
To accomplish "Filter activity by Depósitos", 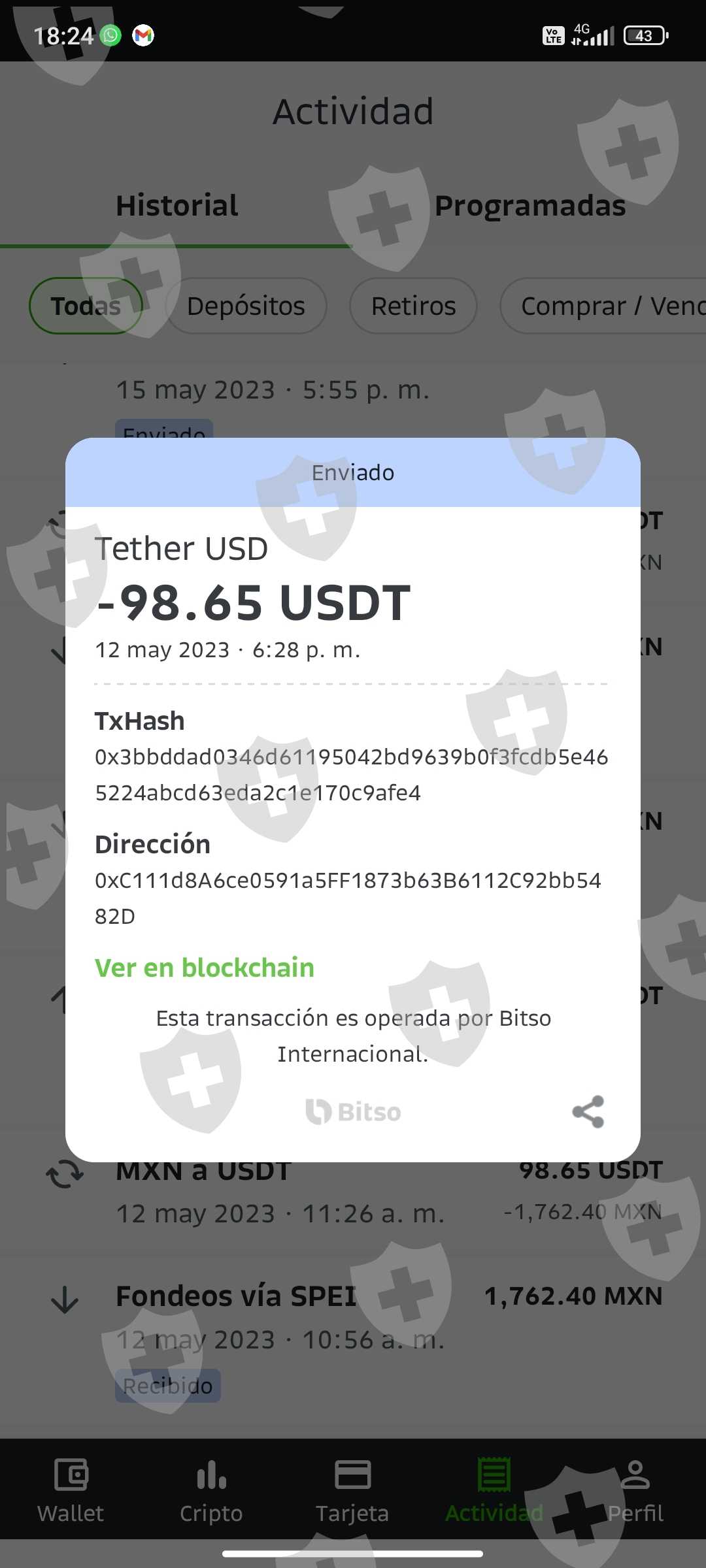I will pos(246,306).
